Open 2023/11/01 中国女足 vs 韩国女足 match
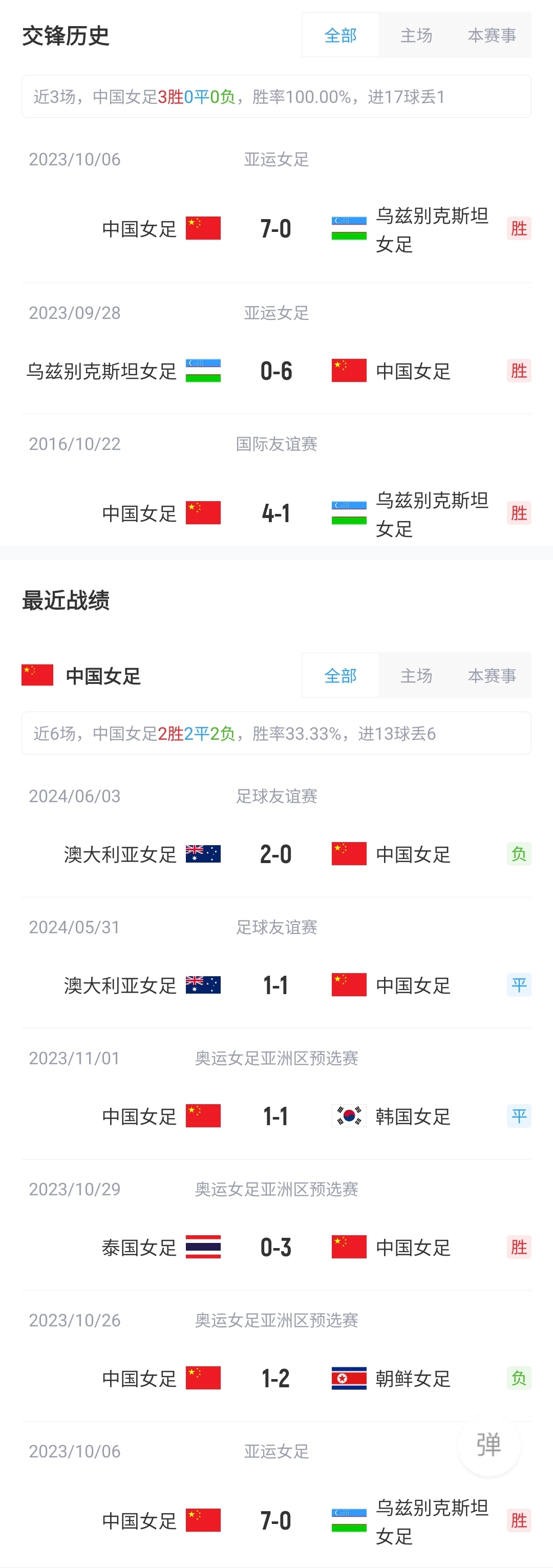 tap(276, 1116)
